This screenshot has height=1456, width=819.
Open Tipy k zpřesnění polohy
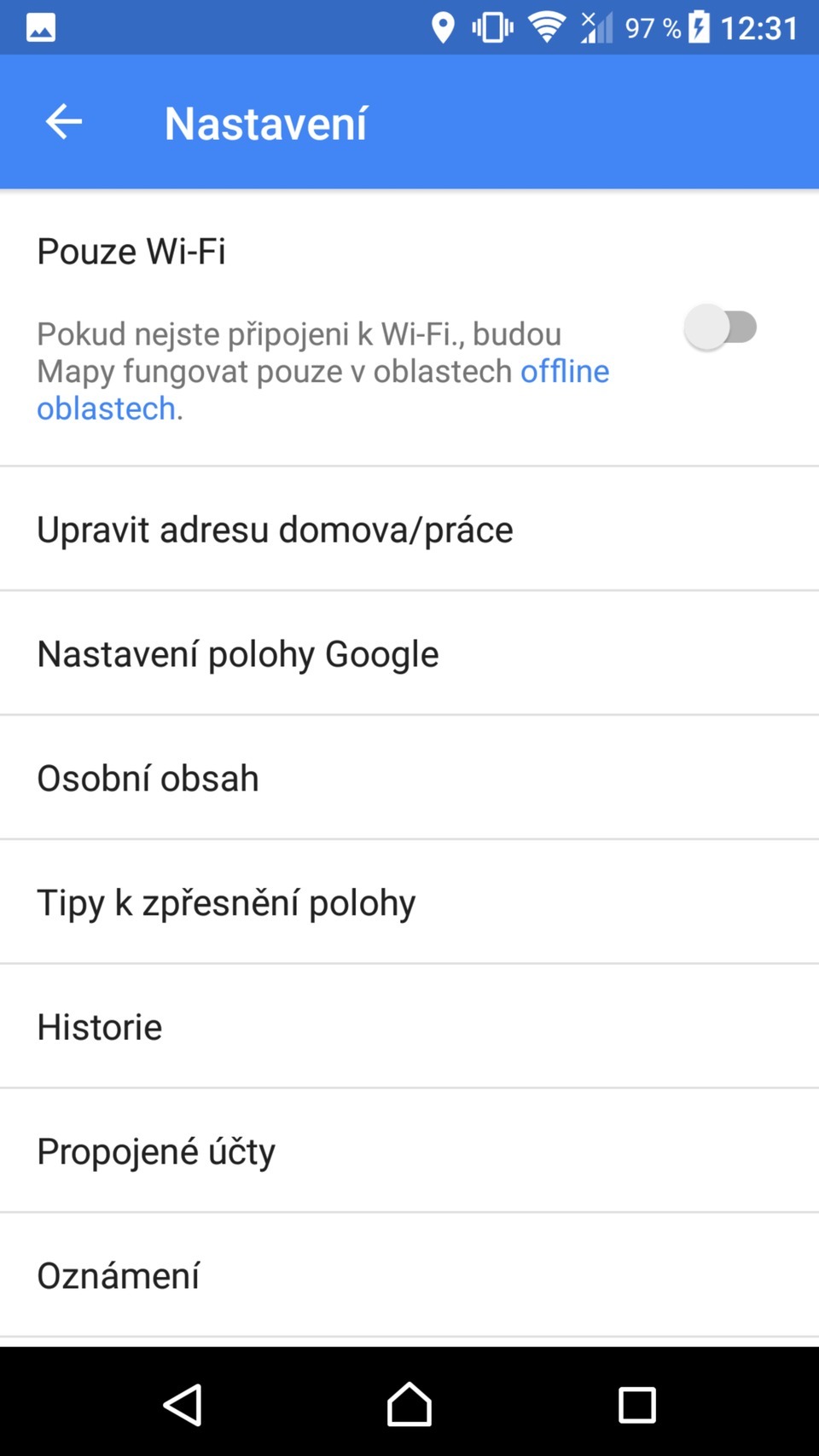[225, 902]
